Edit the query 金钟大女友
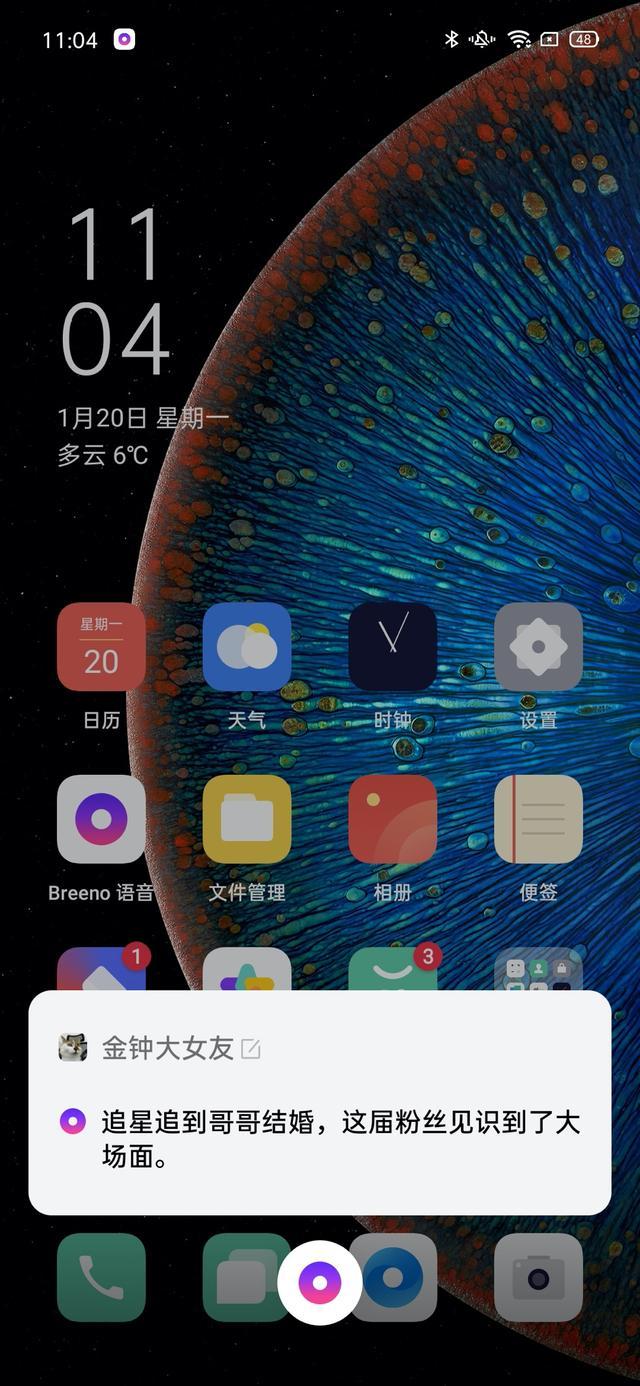This screenshot has width=640, height=1386. click(251, 1048)
